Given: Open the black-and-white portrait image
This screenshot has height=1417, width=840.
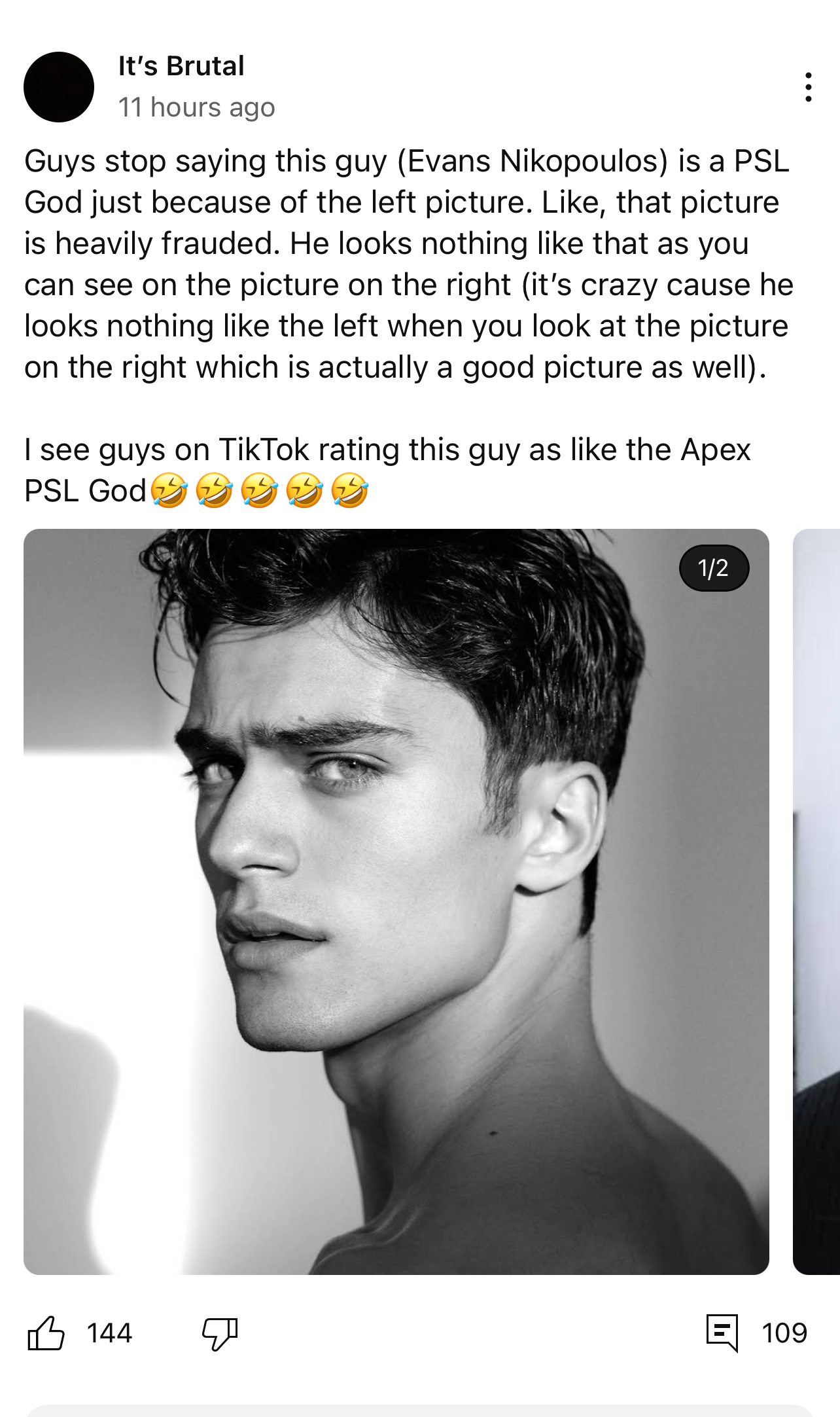Looking at the screenshot, I should pyautogui.click(x=396, y=901).
